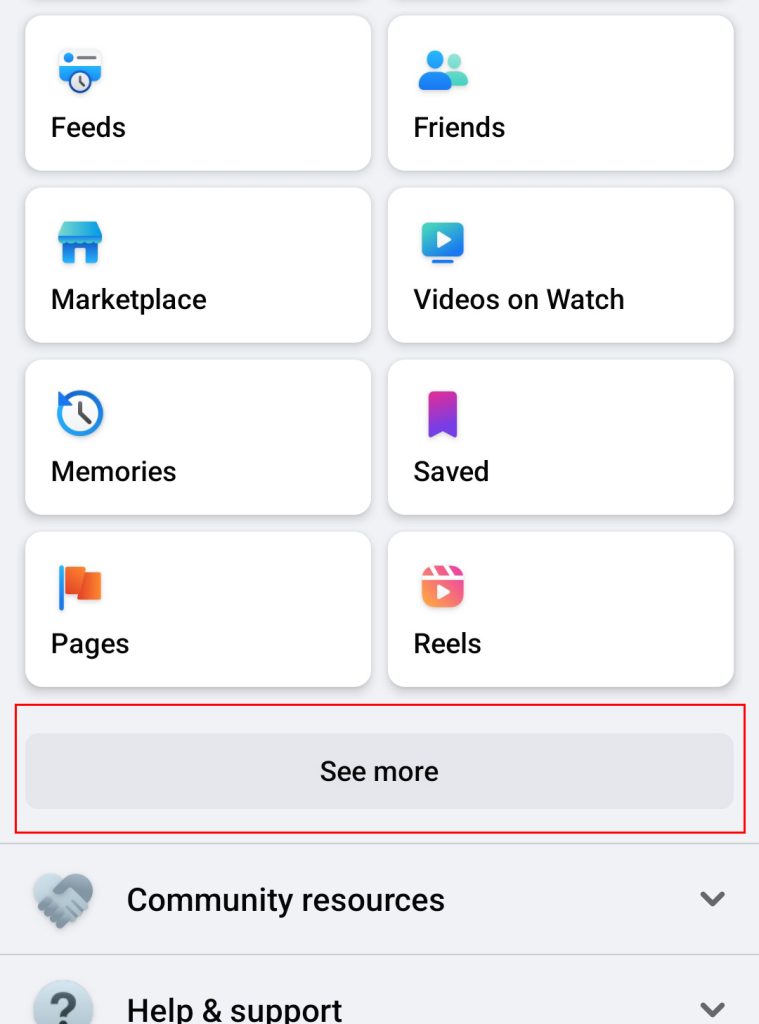Tap the Reels icon

pyautogui.click(x=441, y=584)
